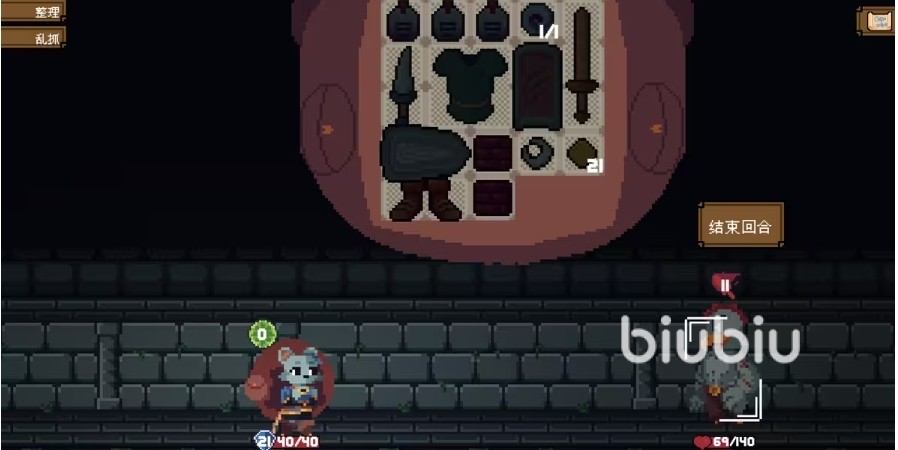Select the dagger in the backpack
The width and height of the screenshot is (898, 450).
pyautogui.click(x=403, y=88)
